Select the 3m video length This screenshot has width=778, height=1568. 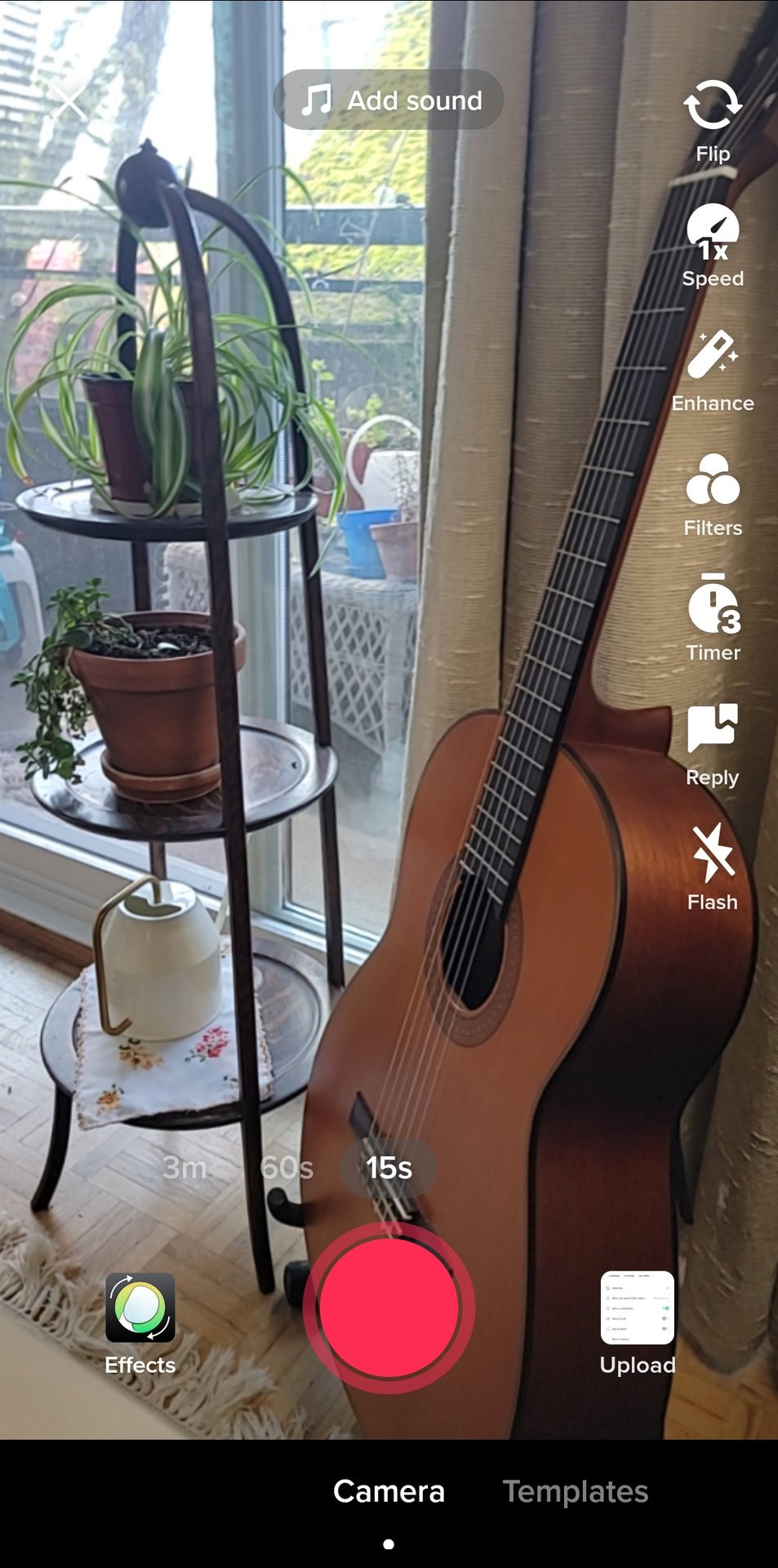(x=184, y=1168)
